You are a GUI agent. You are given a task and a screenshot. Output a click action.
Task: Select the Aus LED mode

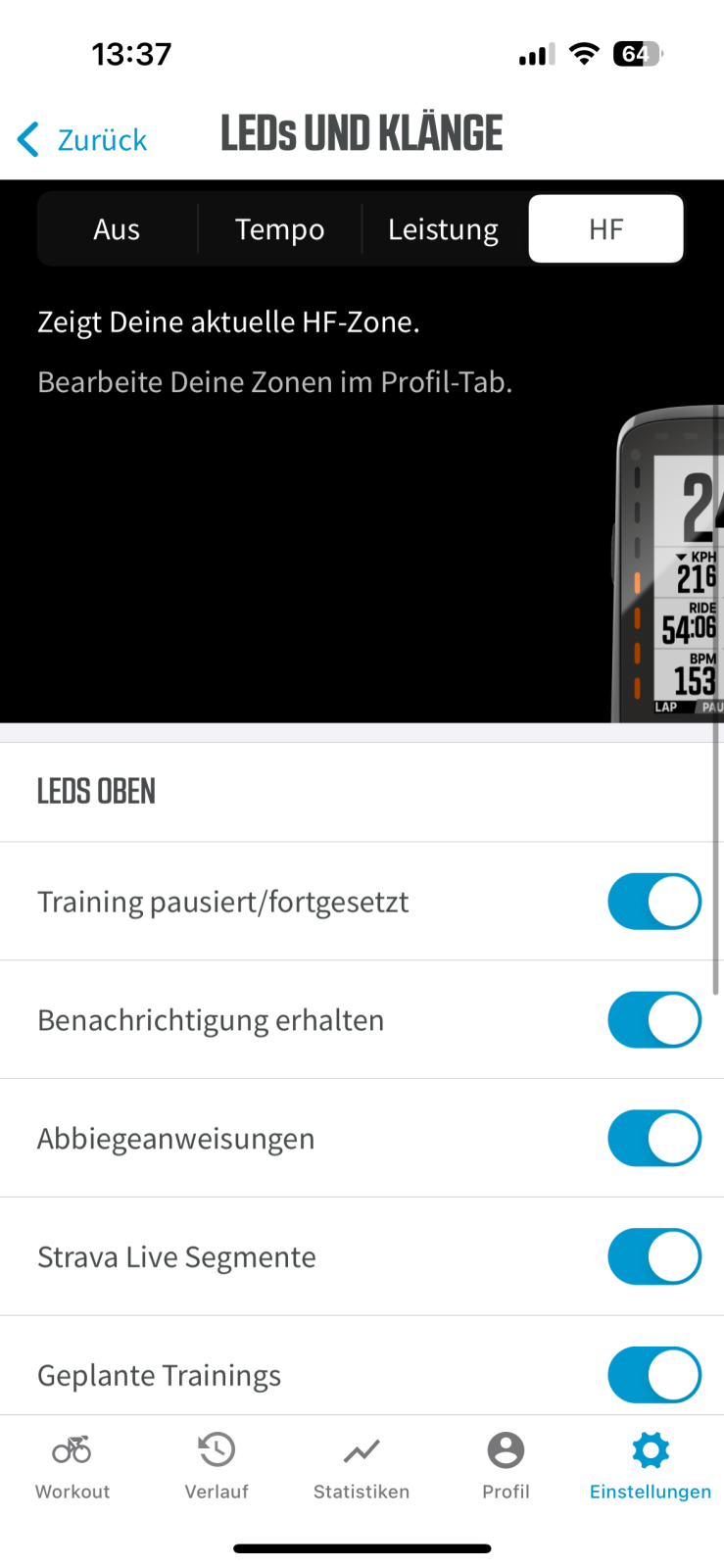[x=117, y=229]
